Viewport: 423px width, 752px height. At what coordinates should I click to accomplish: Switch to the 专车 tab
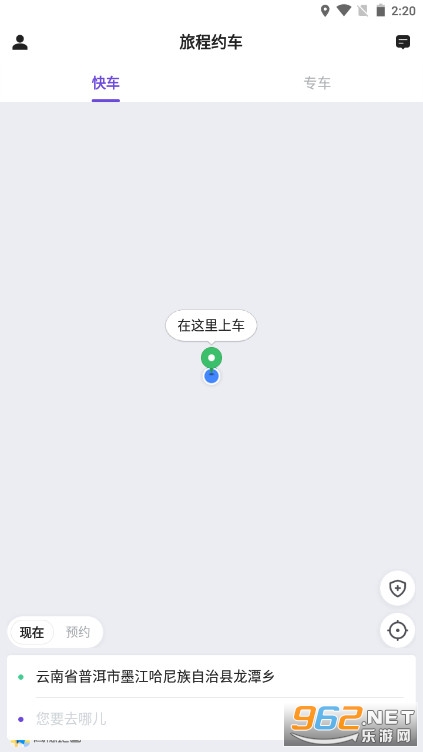point(317,83)
